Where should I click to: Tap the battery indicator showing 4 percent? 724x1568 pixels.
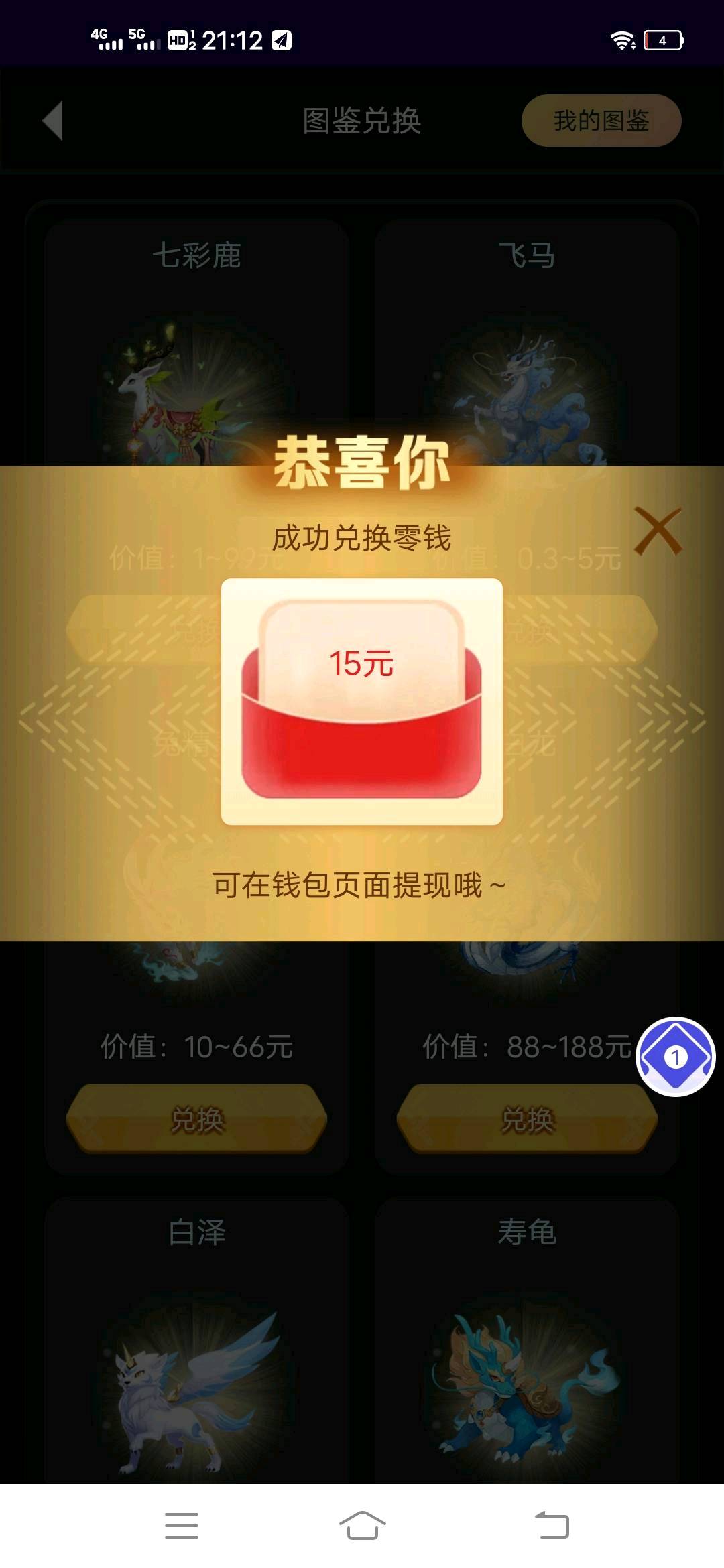(664, 38)
